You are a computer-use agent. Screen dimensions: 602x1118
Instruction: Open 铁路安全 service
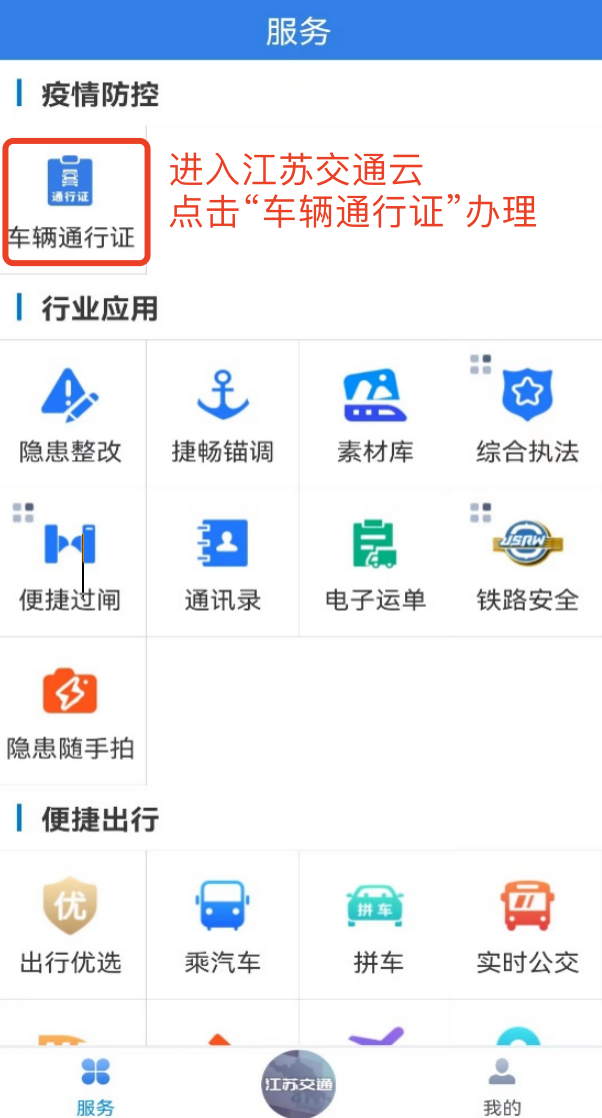tap(527, 562)
